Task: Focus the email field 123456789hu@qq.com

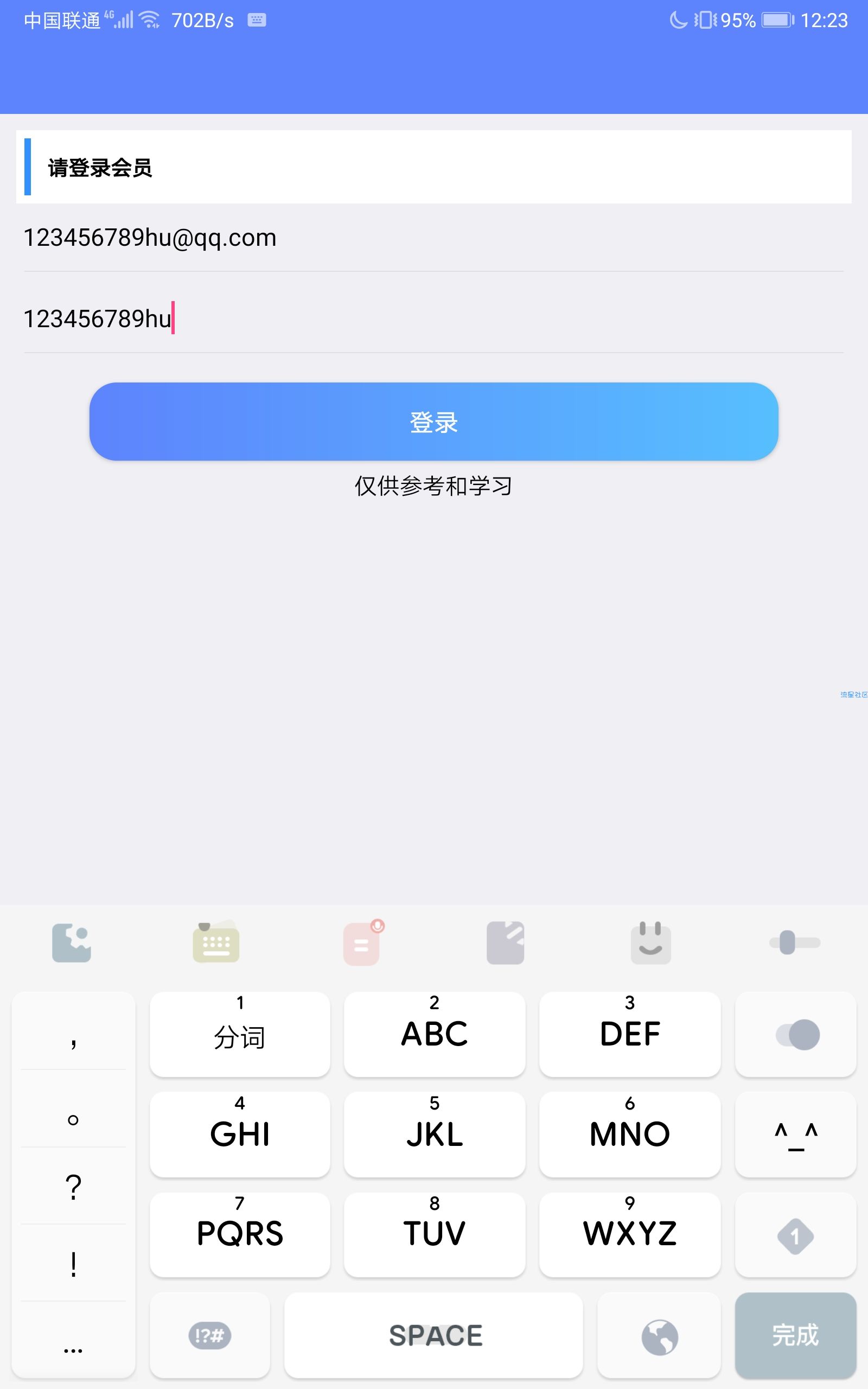Action: coord(433,238)
